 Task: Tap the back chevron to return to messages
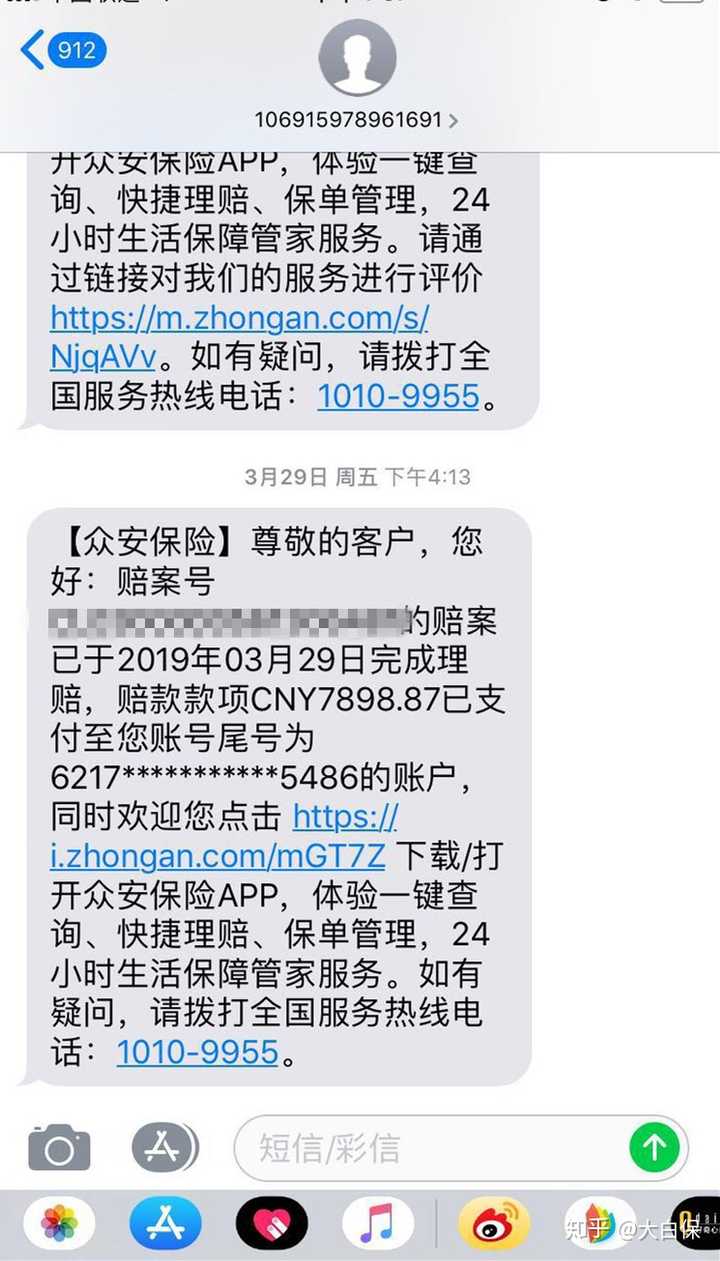(32, 49)
